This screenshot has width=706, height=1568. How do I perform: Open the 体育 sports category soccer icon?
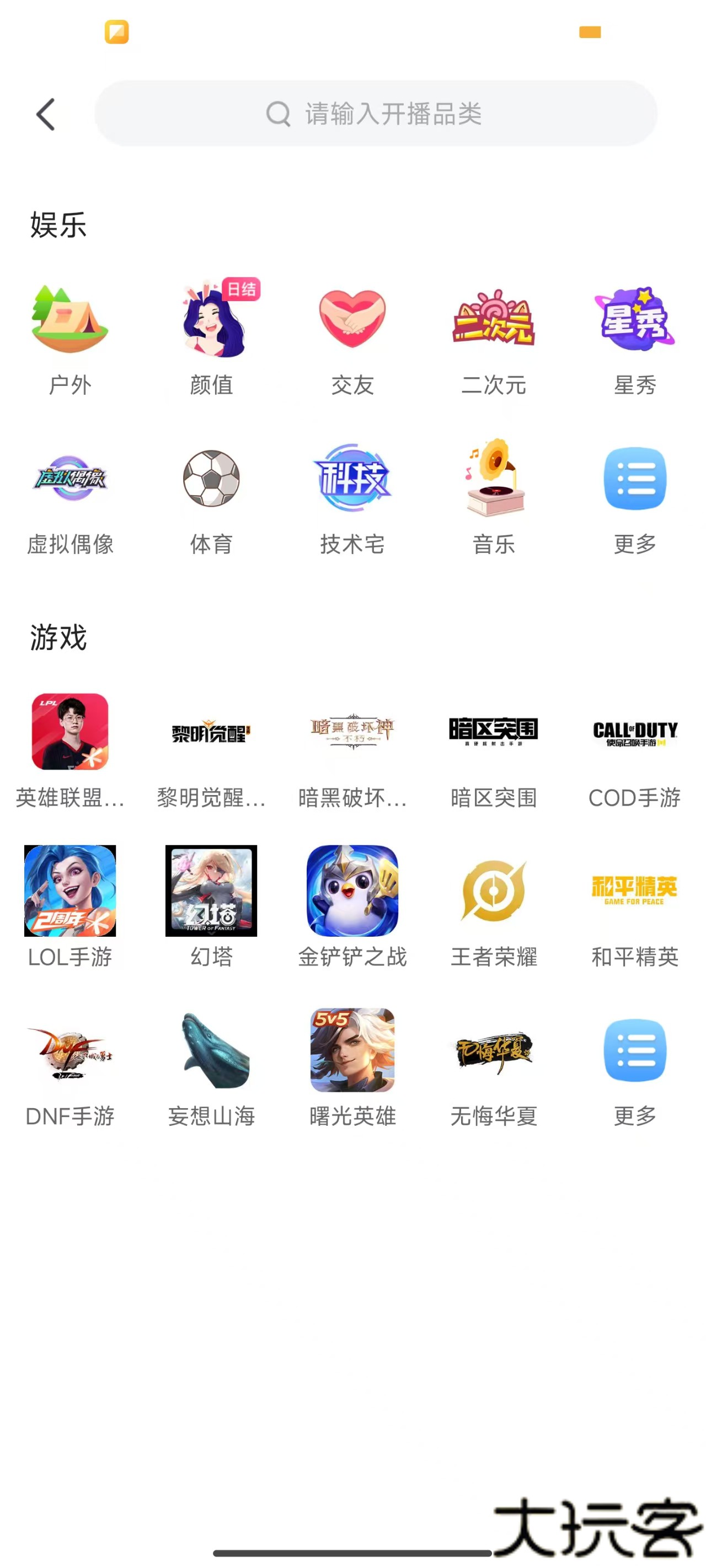(211, 481)
